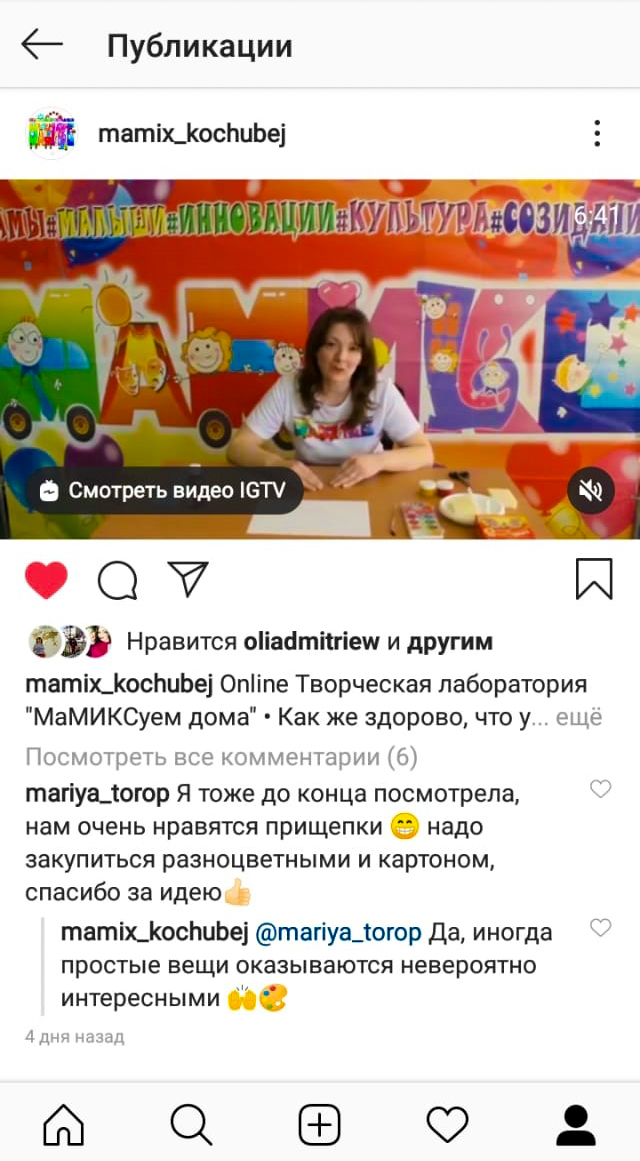Screen dimensions: 640x1161
Task: Open oliadmitriew's profile from likes line
Action: point(312,641)
